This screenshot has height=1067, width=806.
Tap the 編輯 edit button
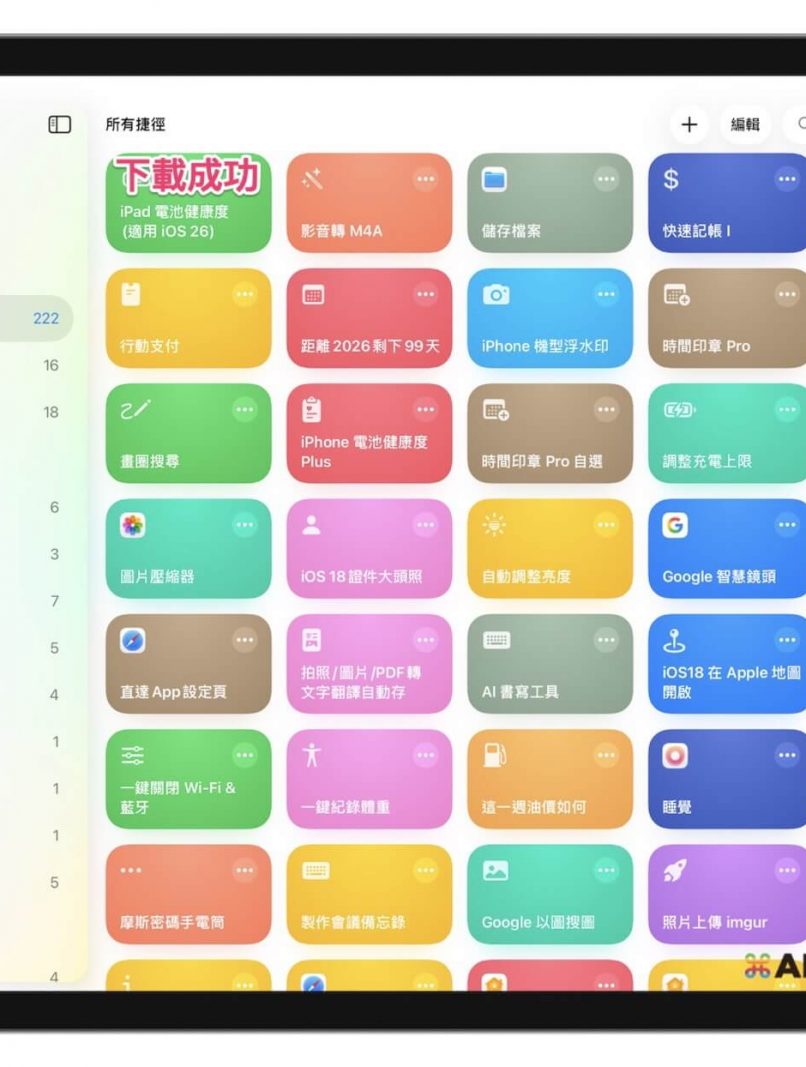pos(744,124)
